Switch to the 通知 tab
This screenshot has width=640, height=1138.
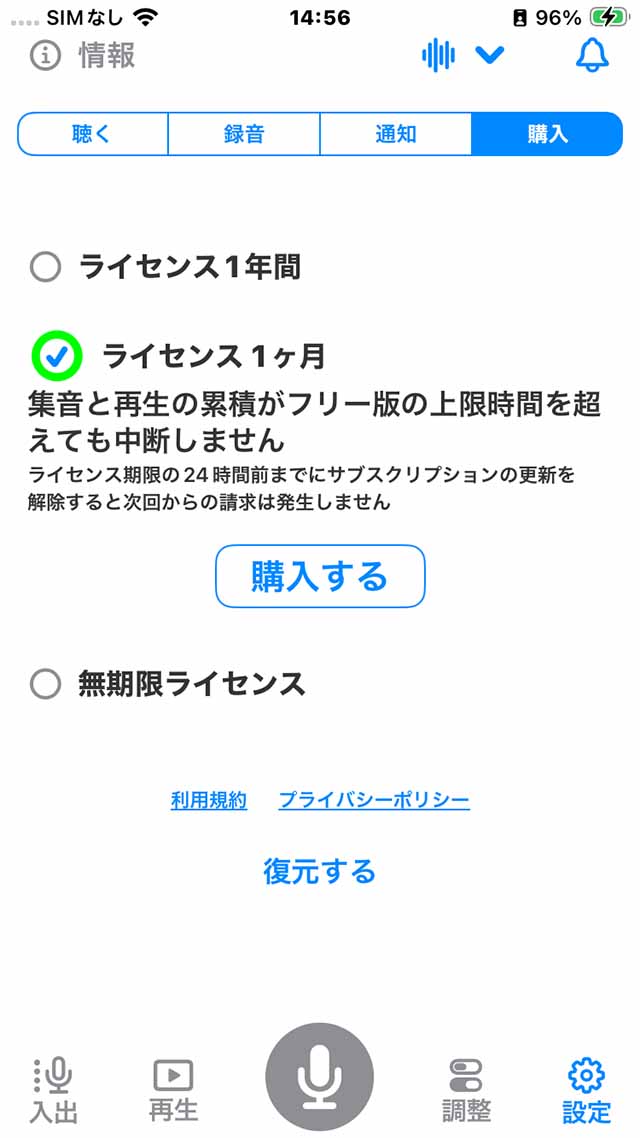click(x=395, y=134)
